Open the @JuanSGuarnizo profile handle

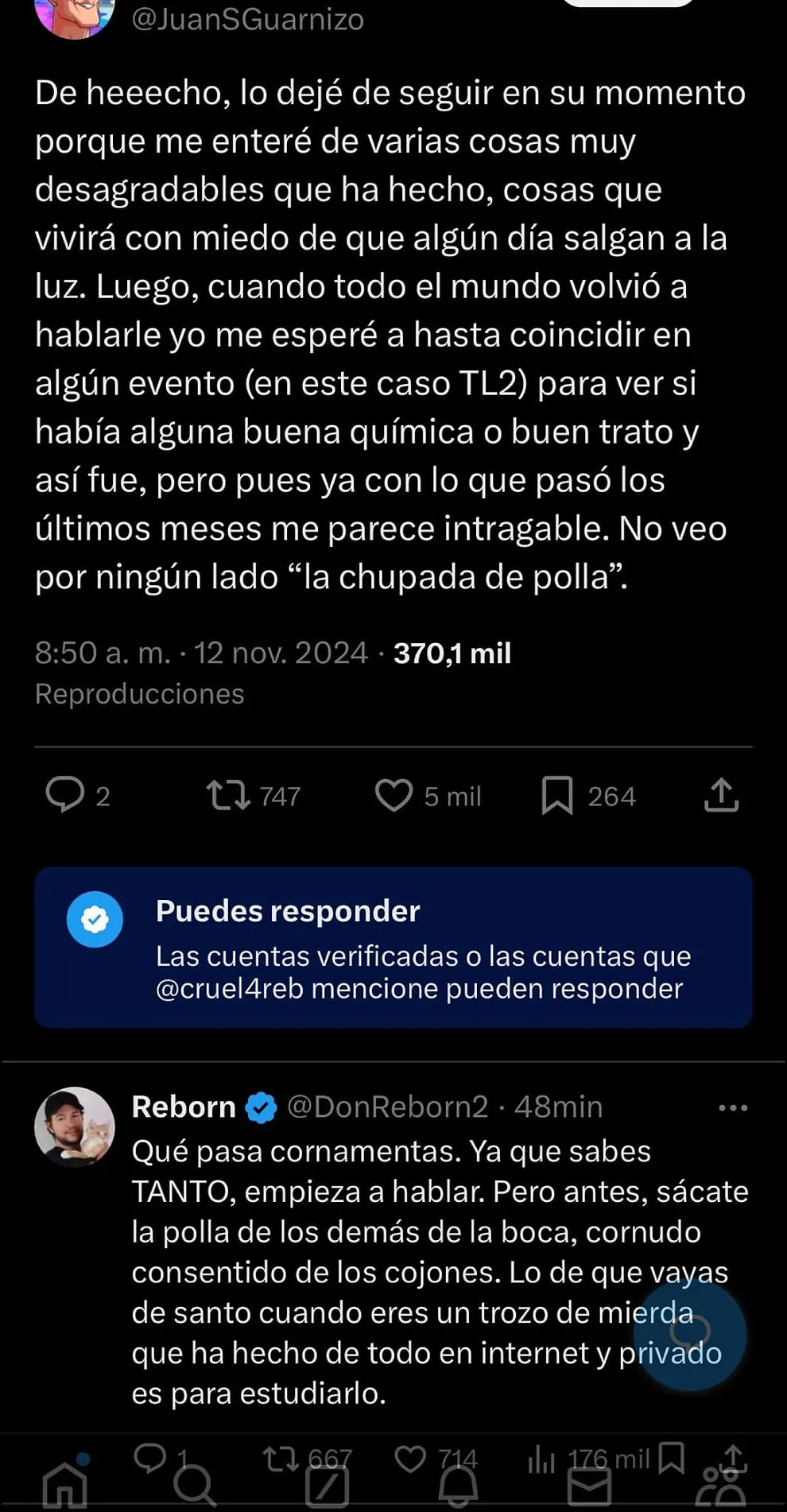pyautogui.click(x=247, y=19)
